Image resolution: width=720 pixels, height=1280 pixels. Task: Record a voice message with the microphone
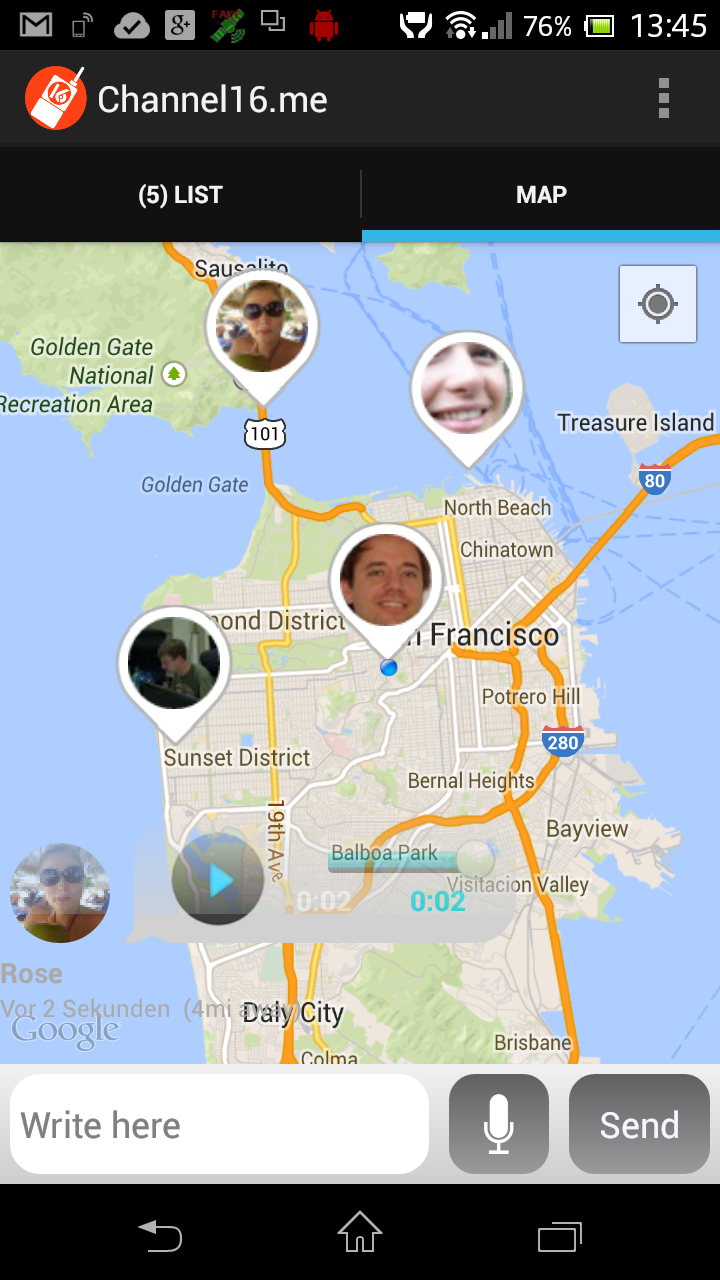click(498, 1124)
